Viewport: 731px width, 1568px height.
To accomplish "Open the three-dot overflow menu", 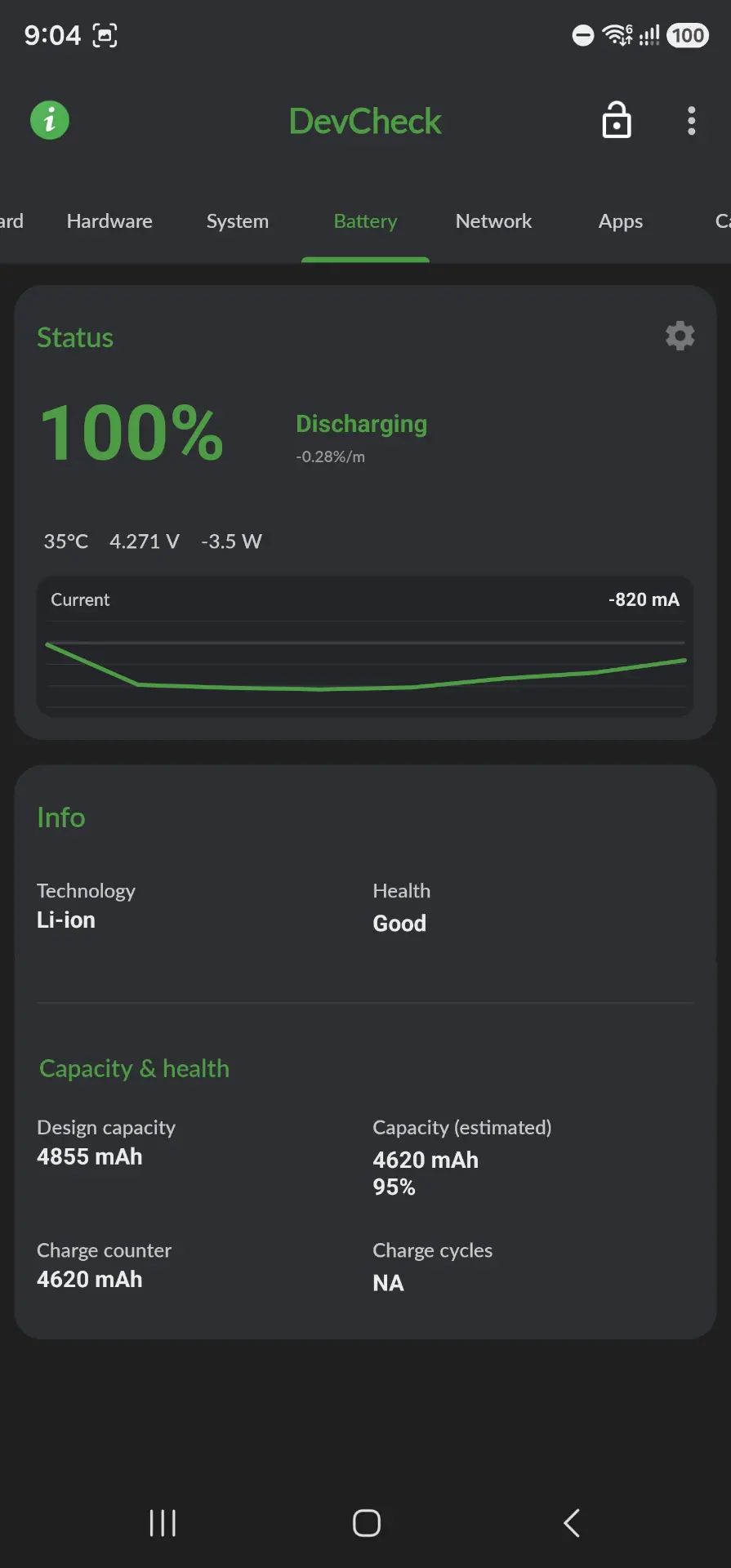I will click(x=691, y=121).
